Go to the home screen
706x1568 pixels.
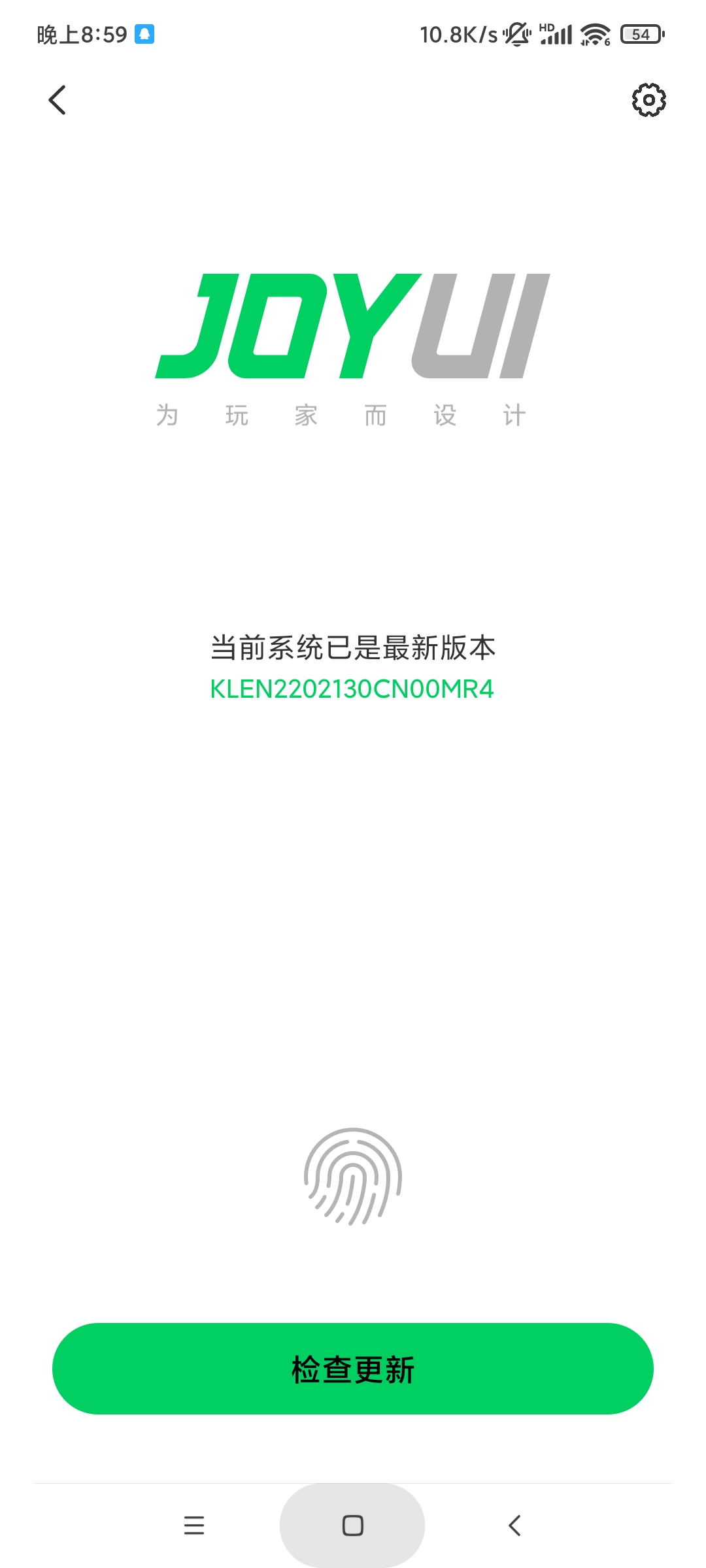353,1526
